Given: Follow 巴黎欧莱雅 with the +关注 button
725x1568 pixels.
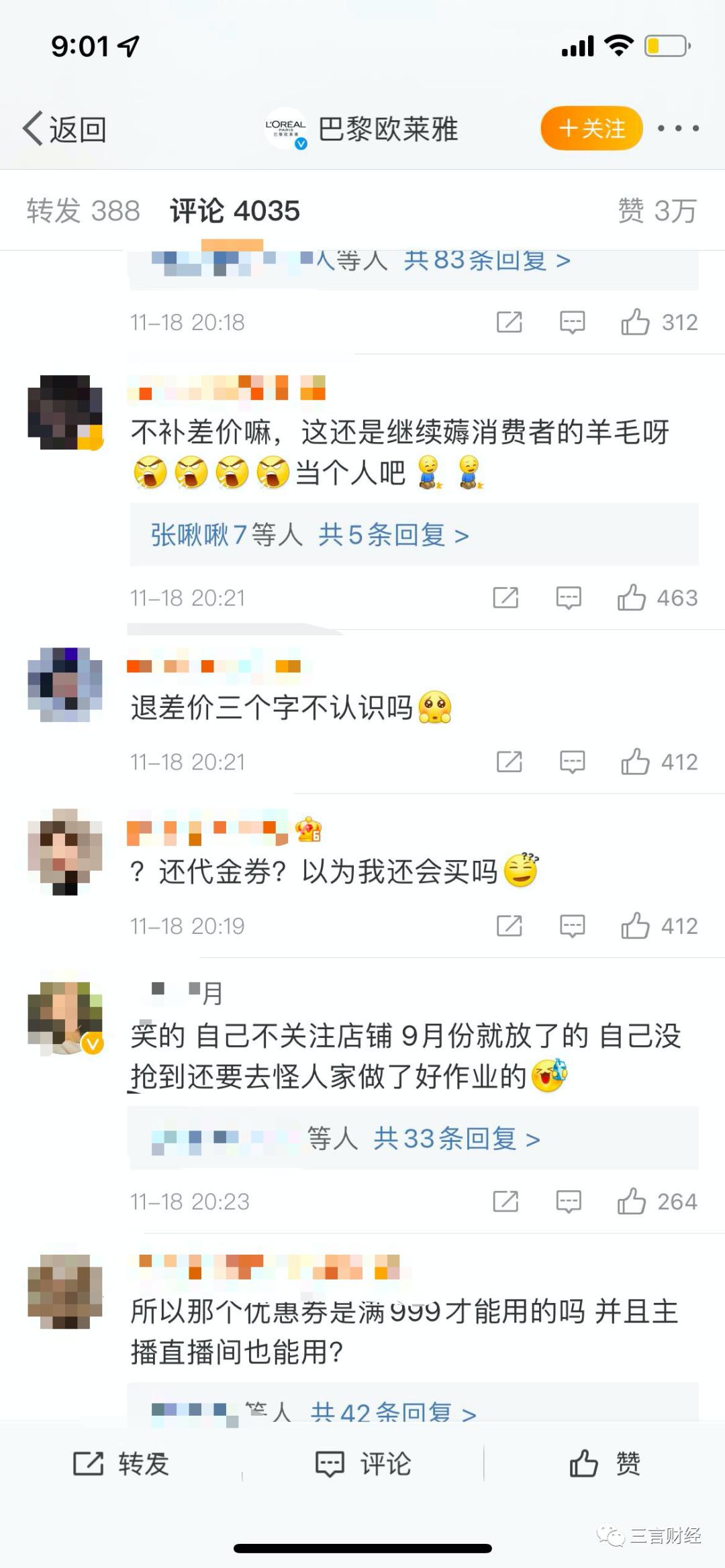Looking at the screenshot, I should click(x=591, y=128).
